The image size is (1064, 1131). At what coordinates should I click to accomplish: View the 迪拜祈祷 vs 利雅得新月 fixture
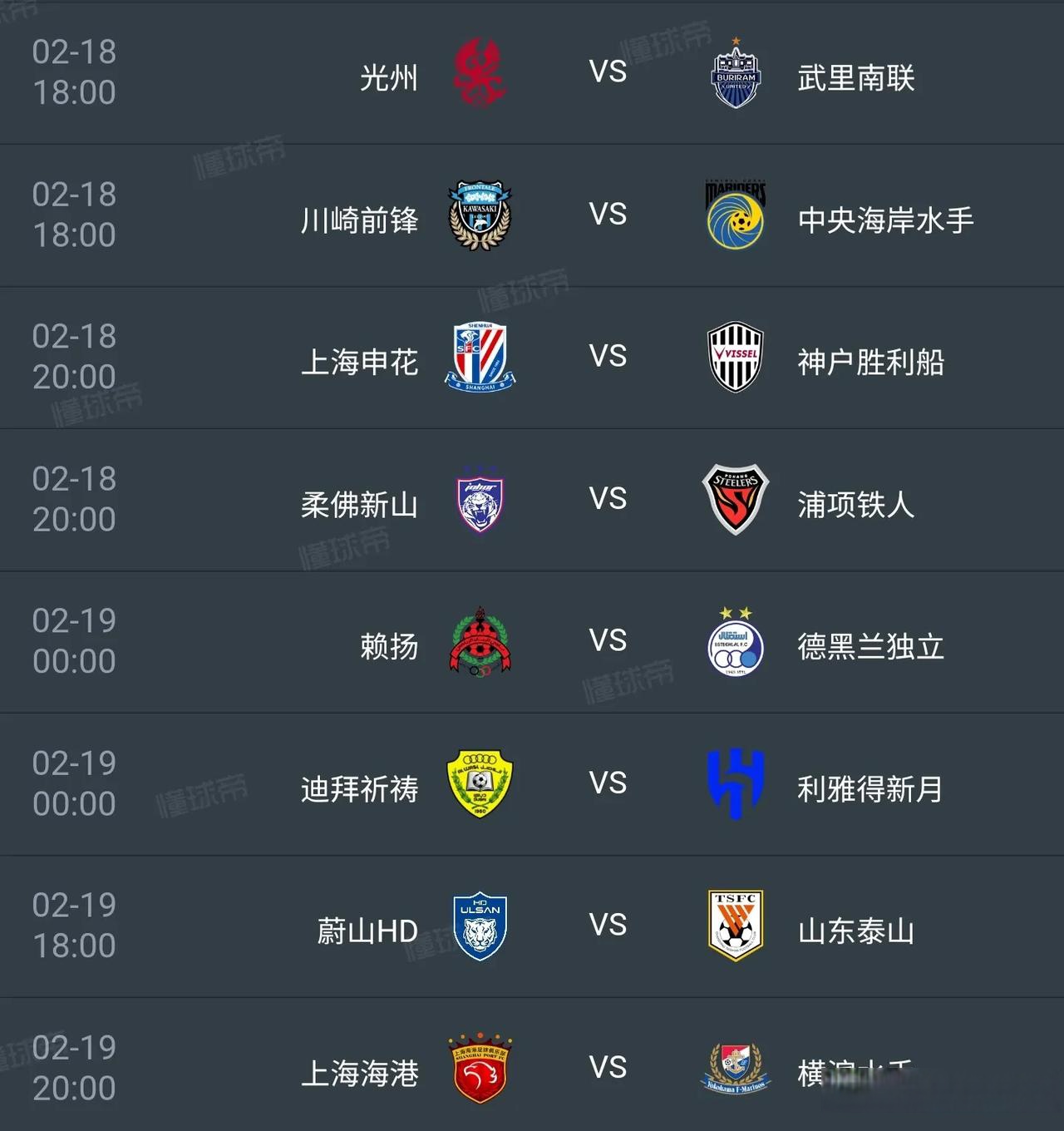coord(608,784)
